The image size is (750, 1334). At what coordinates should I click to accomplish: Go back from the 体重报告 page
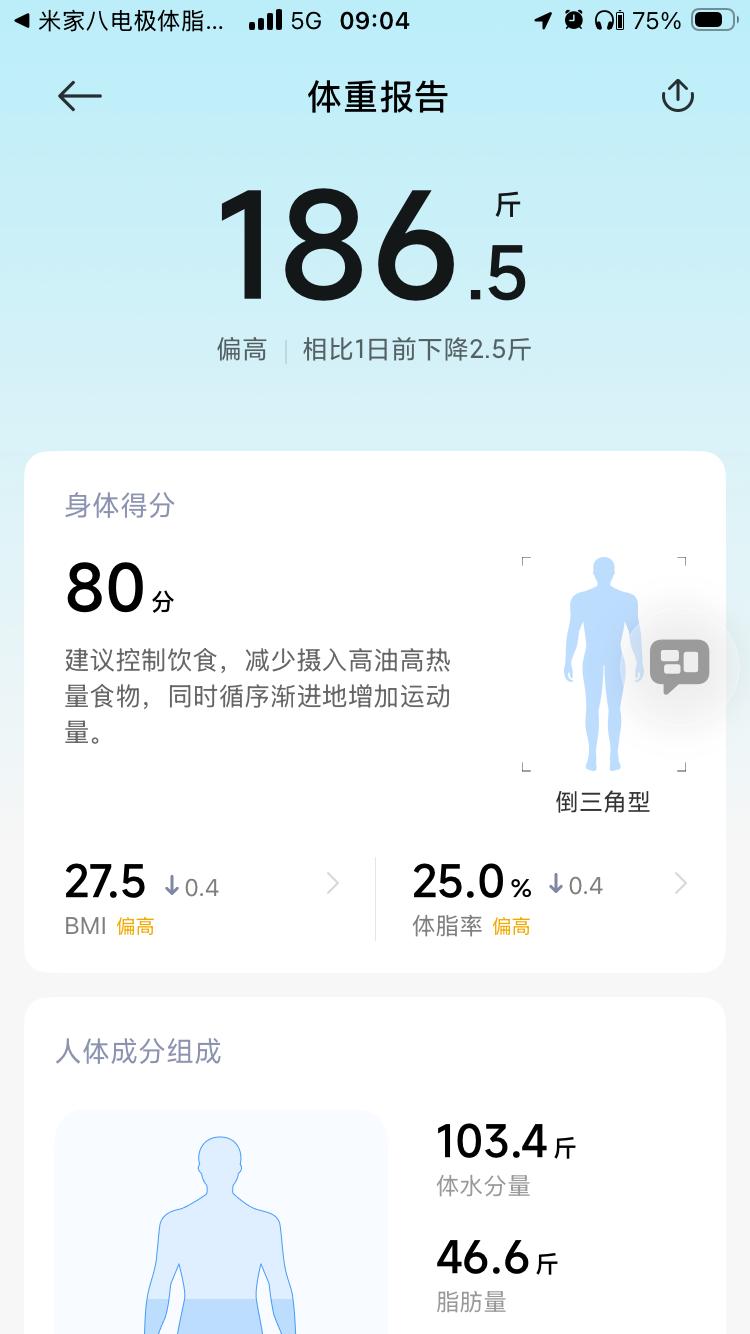point(80,97)
